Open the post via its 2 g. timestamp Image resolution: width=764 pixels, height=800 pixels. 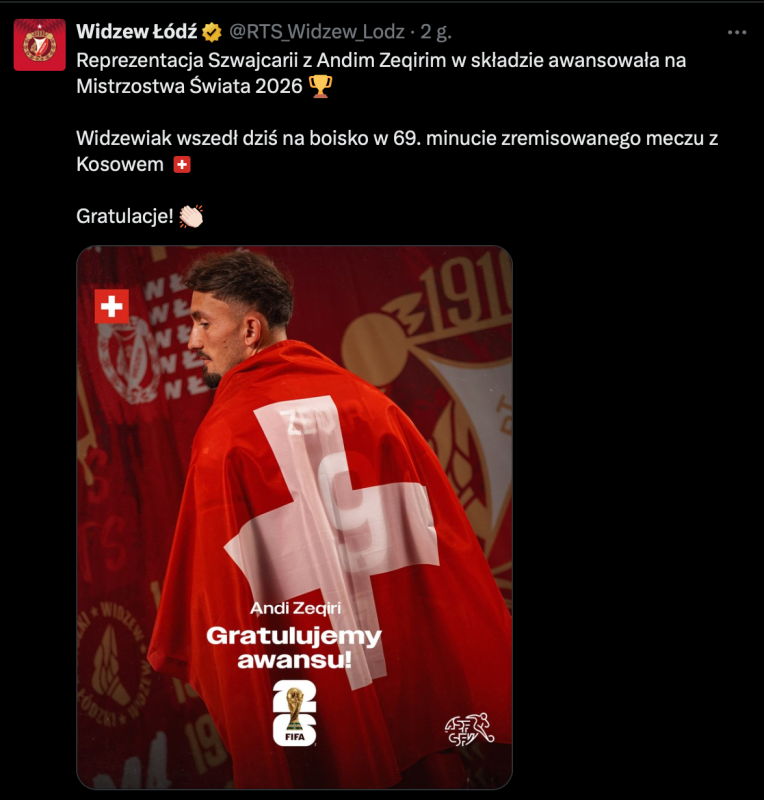[436, 31]
